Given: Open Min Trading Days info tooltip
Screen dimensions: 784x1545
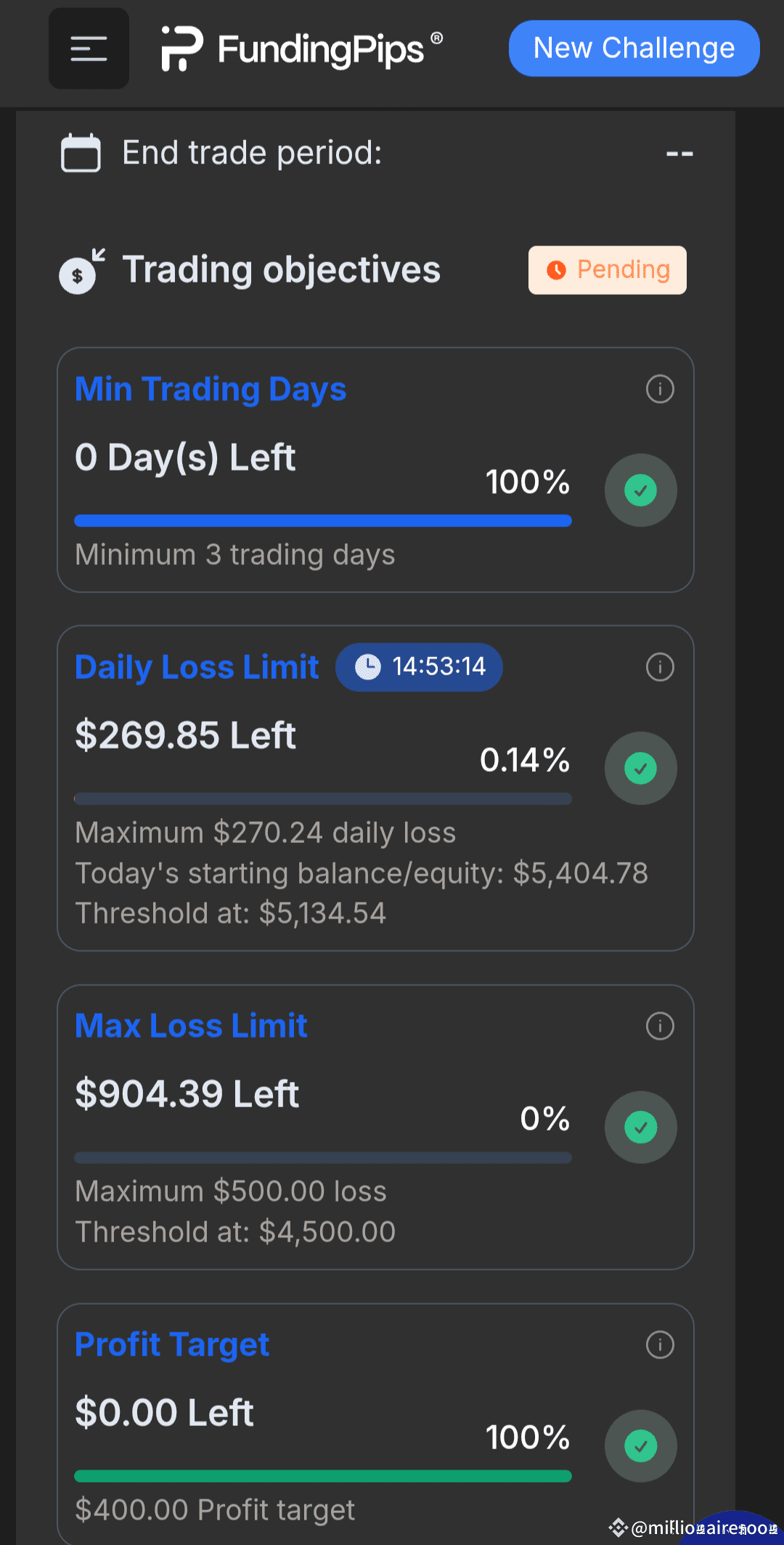Looking at the screenshot, I should (659, 389).
